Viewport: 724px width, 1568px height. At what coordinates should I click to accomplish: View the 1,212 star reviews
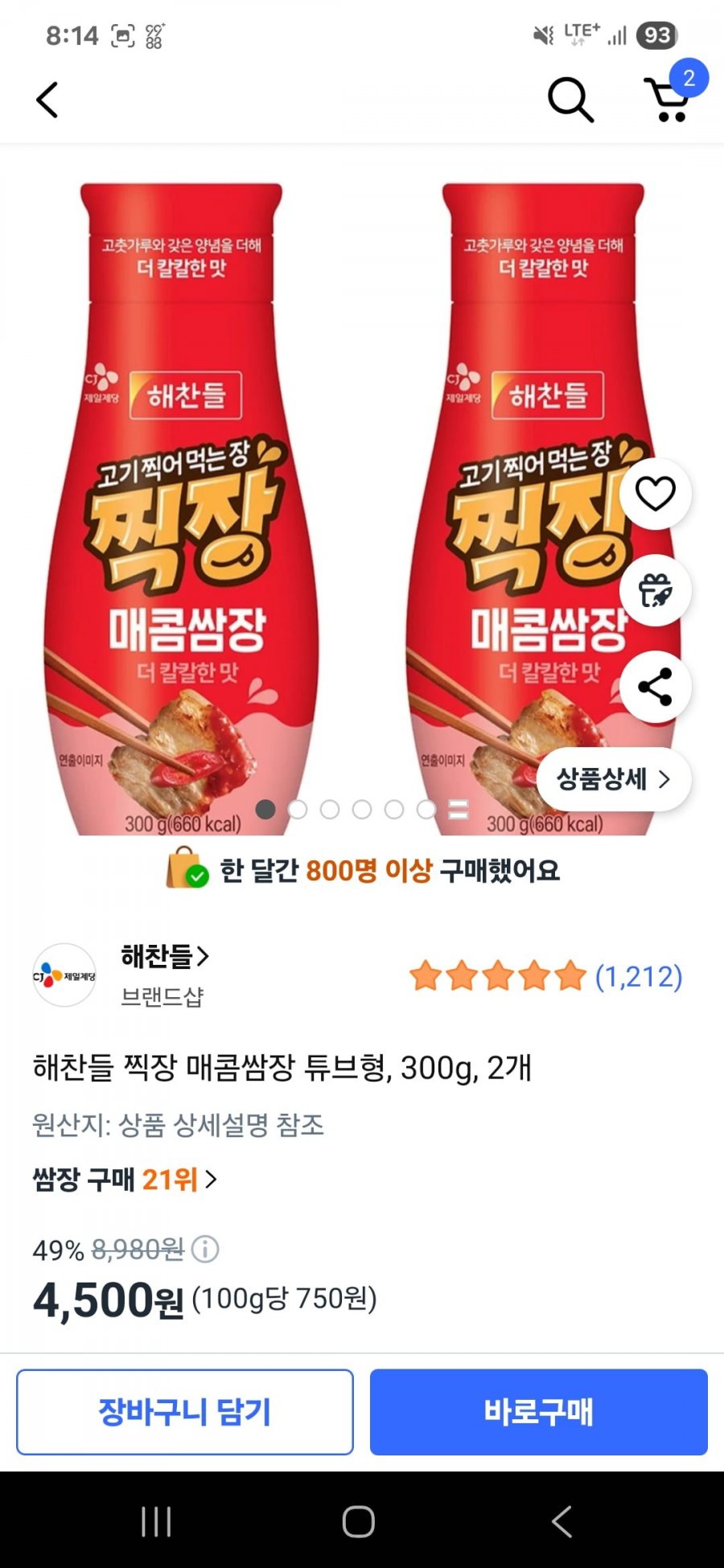[x=546, y=976]
